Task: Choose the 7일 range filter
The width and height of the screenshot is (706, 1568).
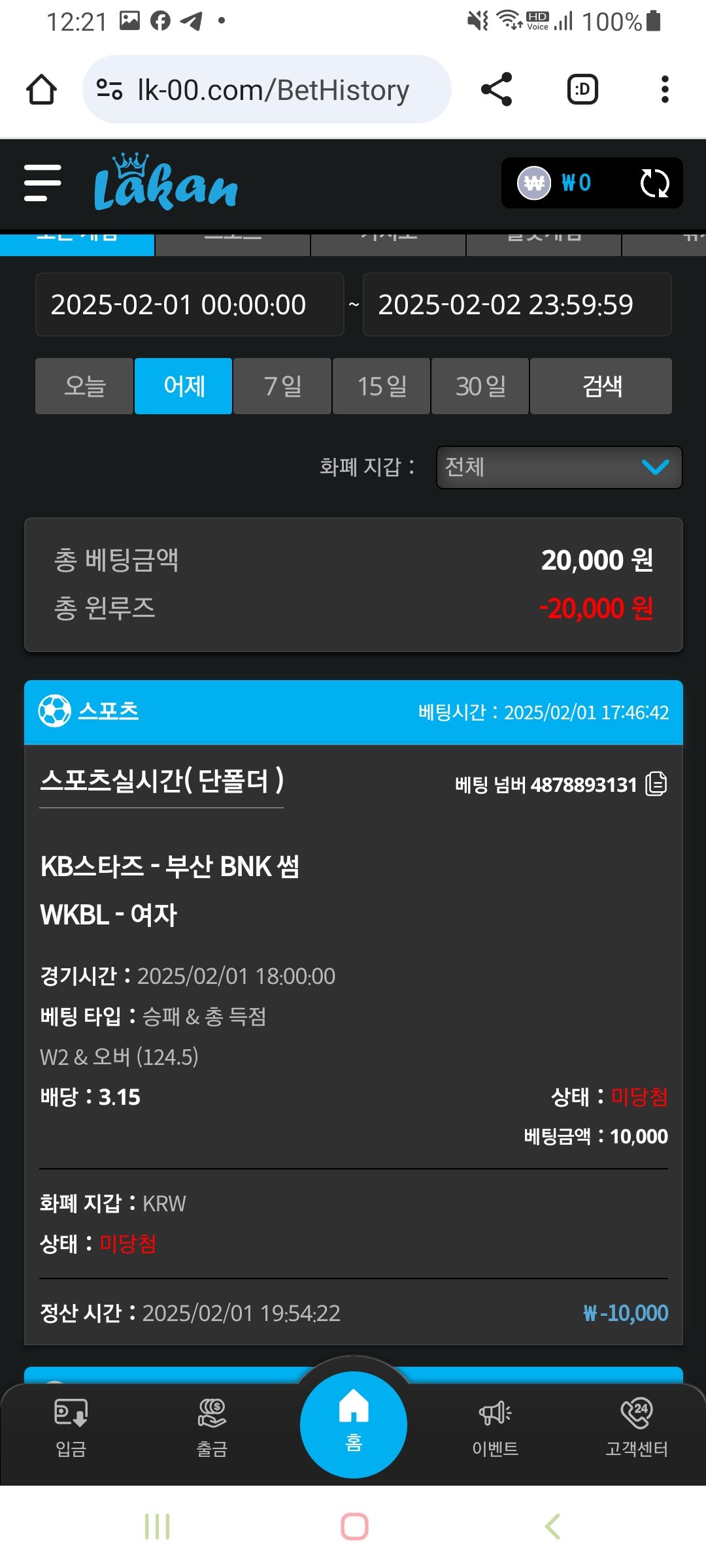Action: click(282, 386)
